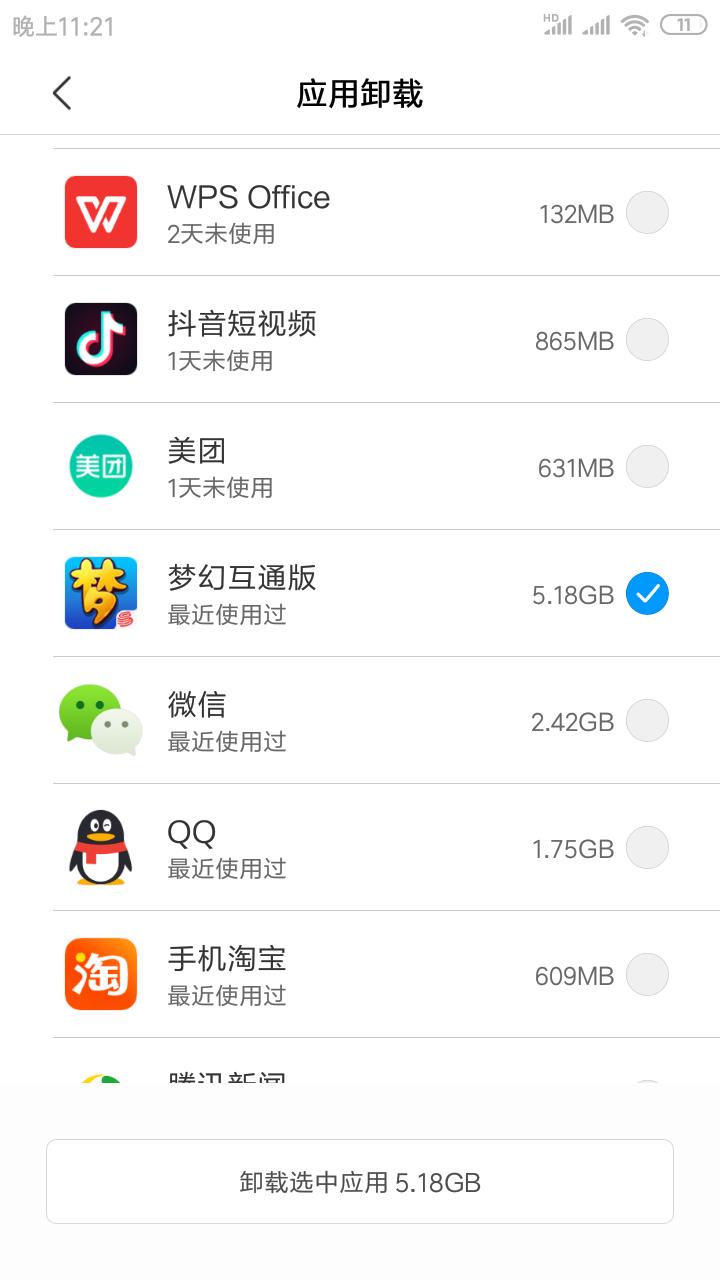
Task: Tap the 卸载选中应用 5.18GB button
Action: point(360,1182)
